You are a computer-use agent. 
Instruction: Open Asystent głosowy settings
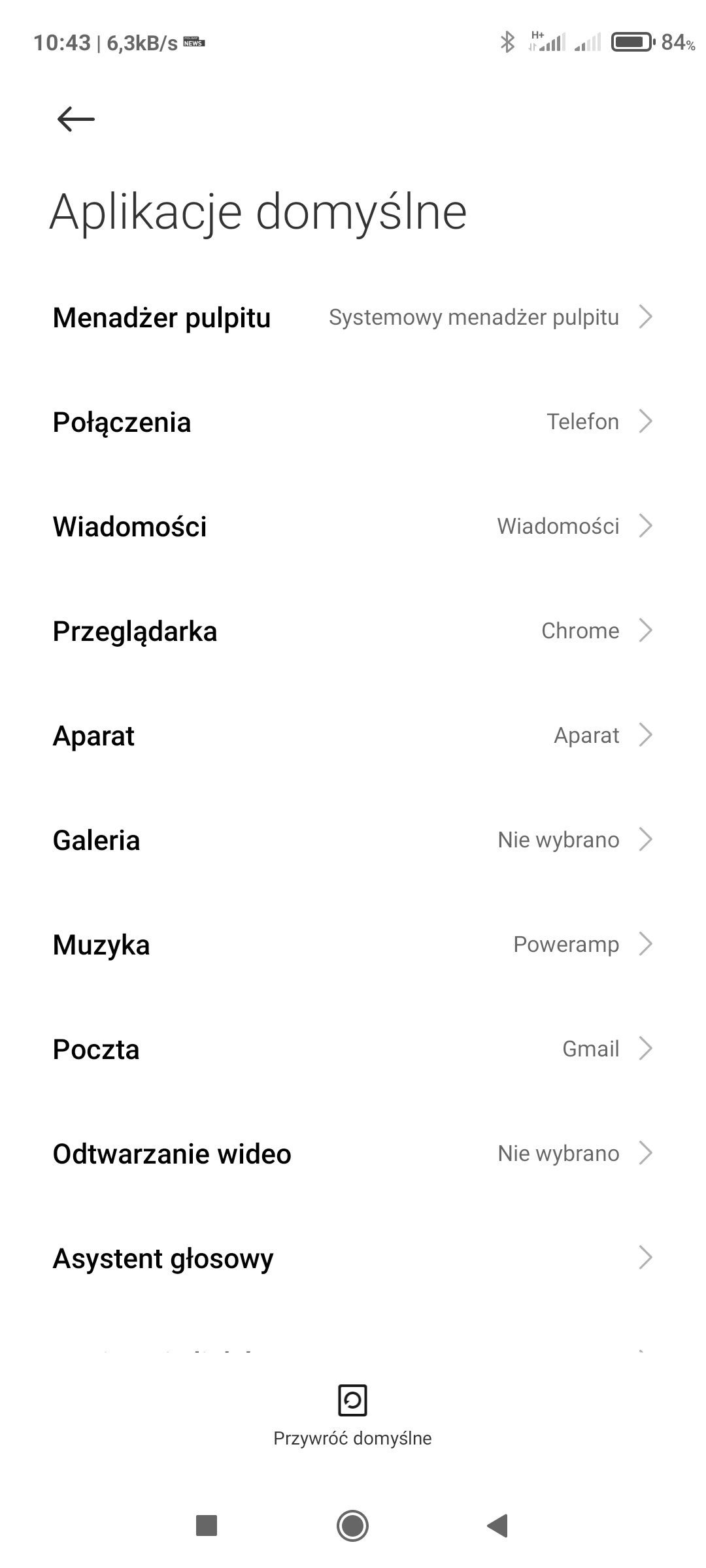pyautogui.click(x=353, y=1258)
